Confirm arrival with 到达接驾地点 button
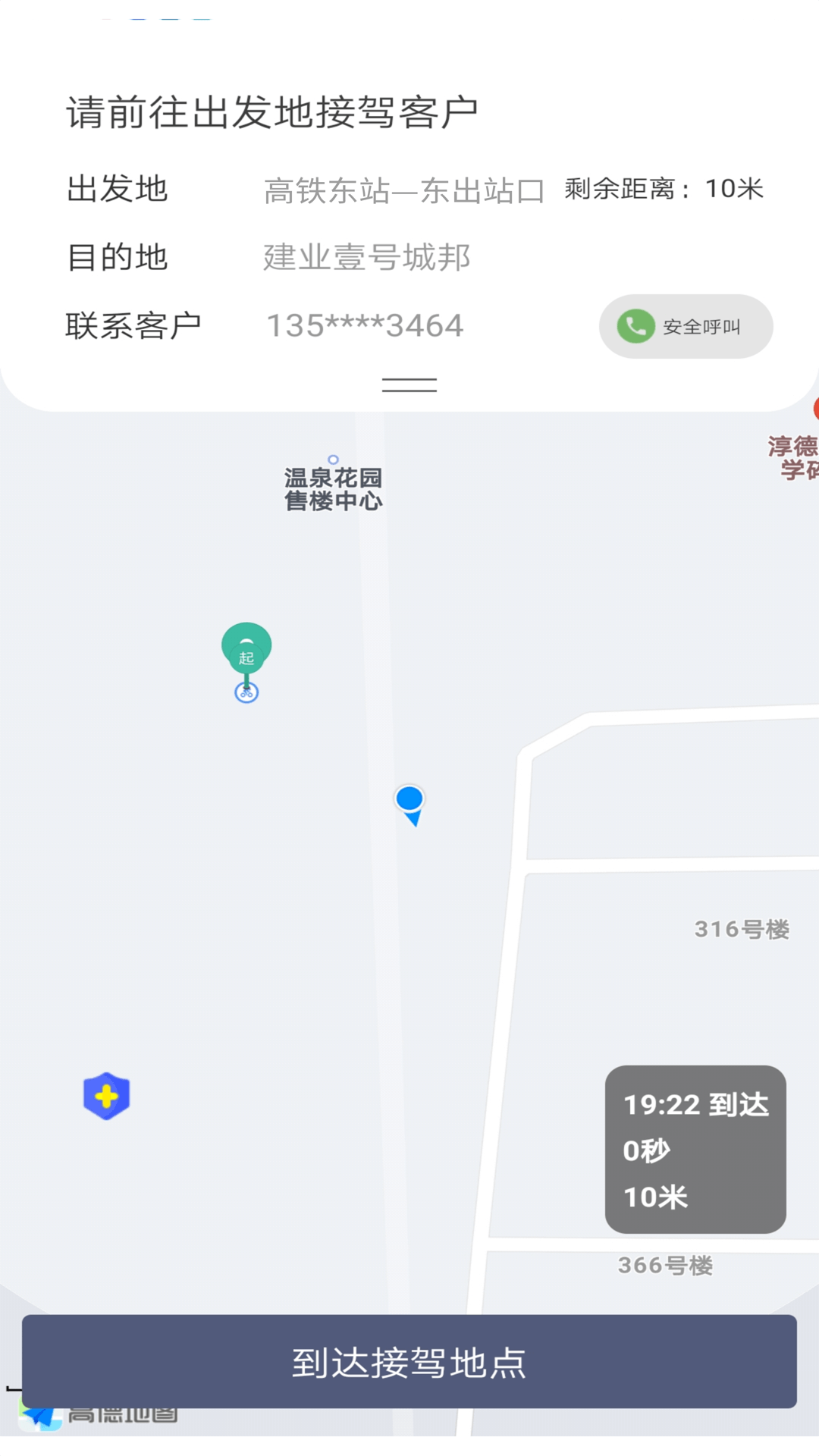 [409, 1362]
